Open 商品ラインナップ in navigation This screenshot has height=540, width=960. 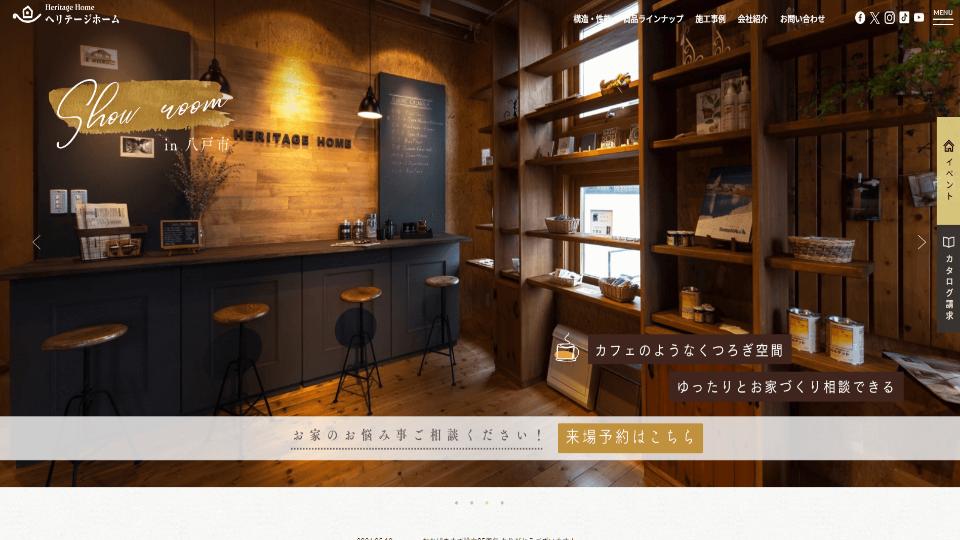pyautogui.click(x=653, y=19)
